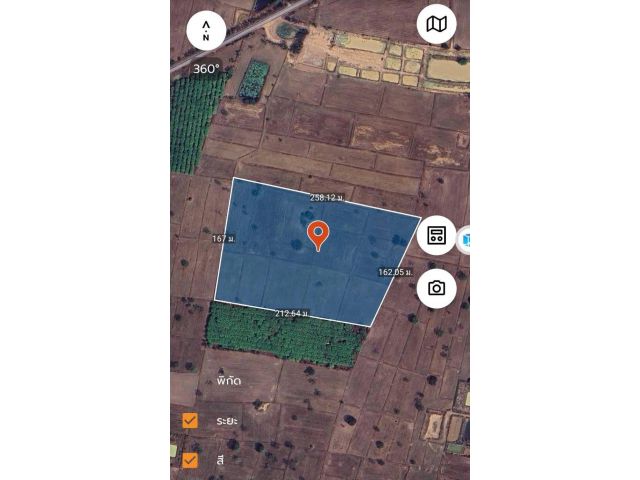Image resolution: width=640 pixels, height=480 pixels.
Task: Open the parcel details button
Action: tap(436, 236)
